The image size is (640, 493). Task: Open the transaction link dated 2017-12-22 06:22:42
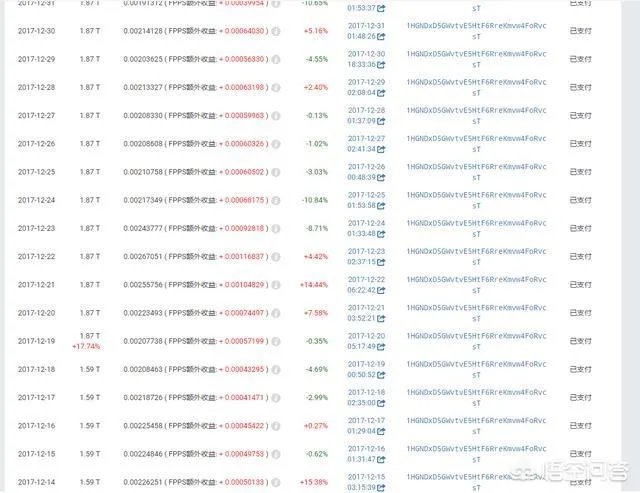click(x=381, y=291)
